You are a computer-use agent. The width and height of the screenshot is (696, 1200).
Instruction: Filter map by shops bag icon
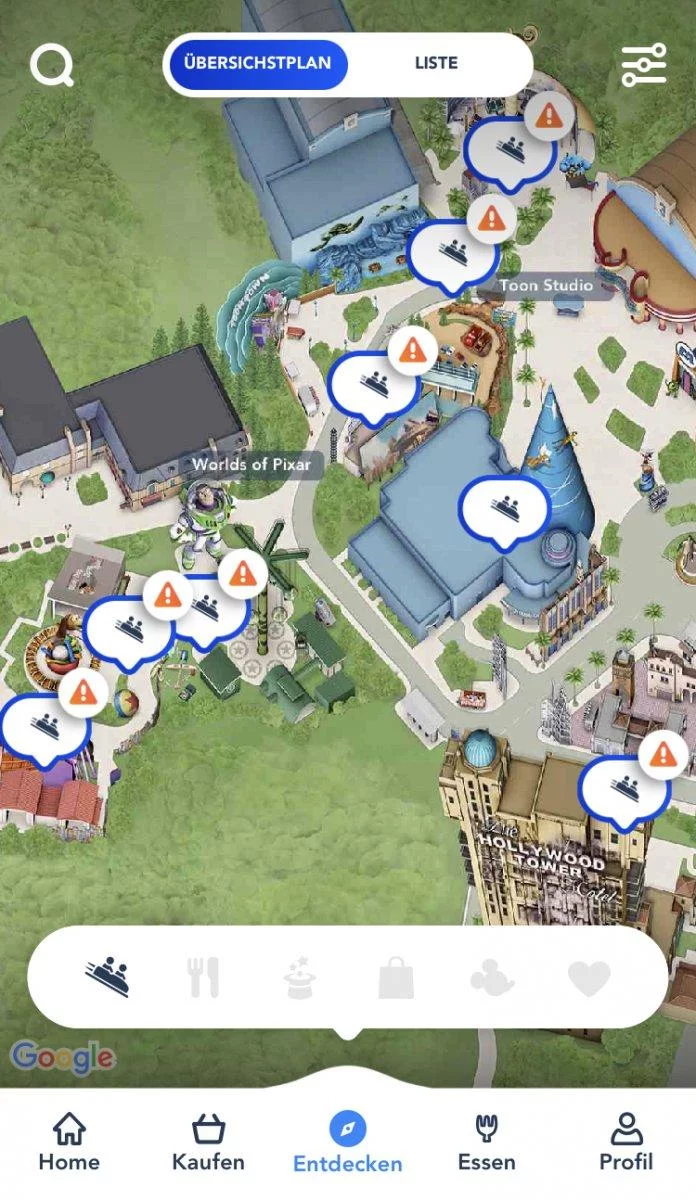pos(396,977)
